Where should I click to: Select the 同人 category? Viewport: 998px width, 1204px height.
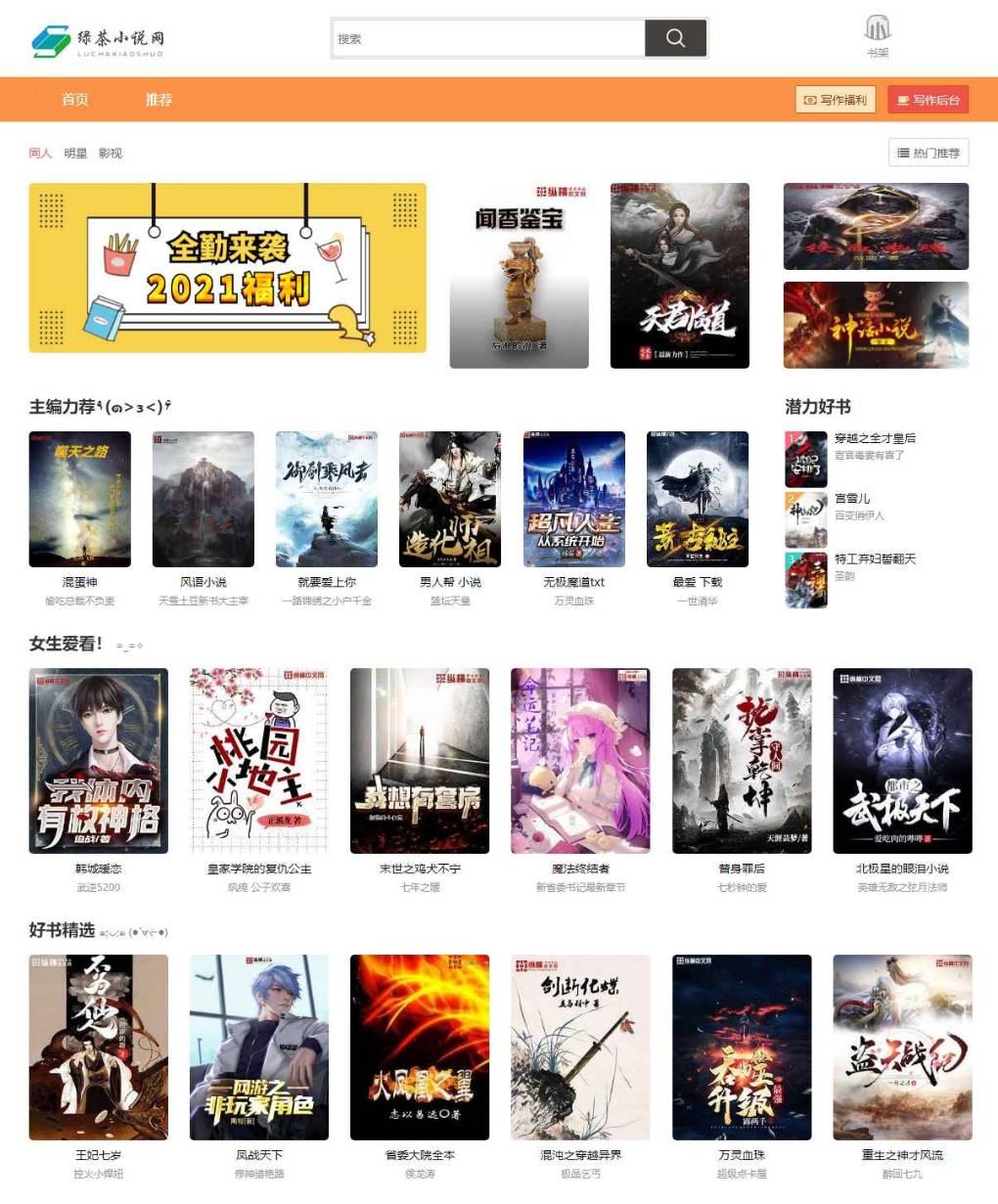point(40,154)
